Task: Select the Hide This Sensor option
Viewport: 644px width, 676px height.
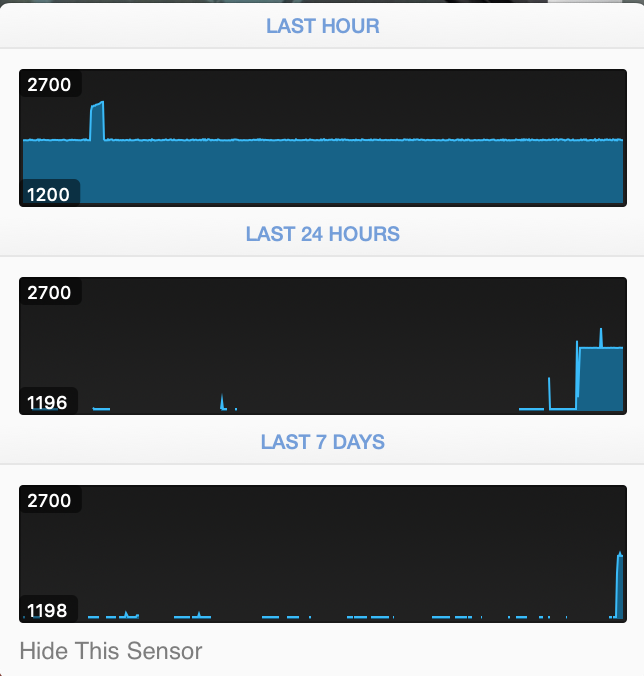Action: click(111, 651)
